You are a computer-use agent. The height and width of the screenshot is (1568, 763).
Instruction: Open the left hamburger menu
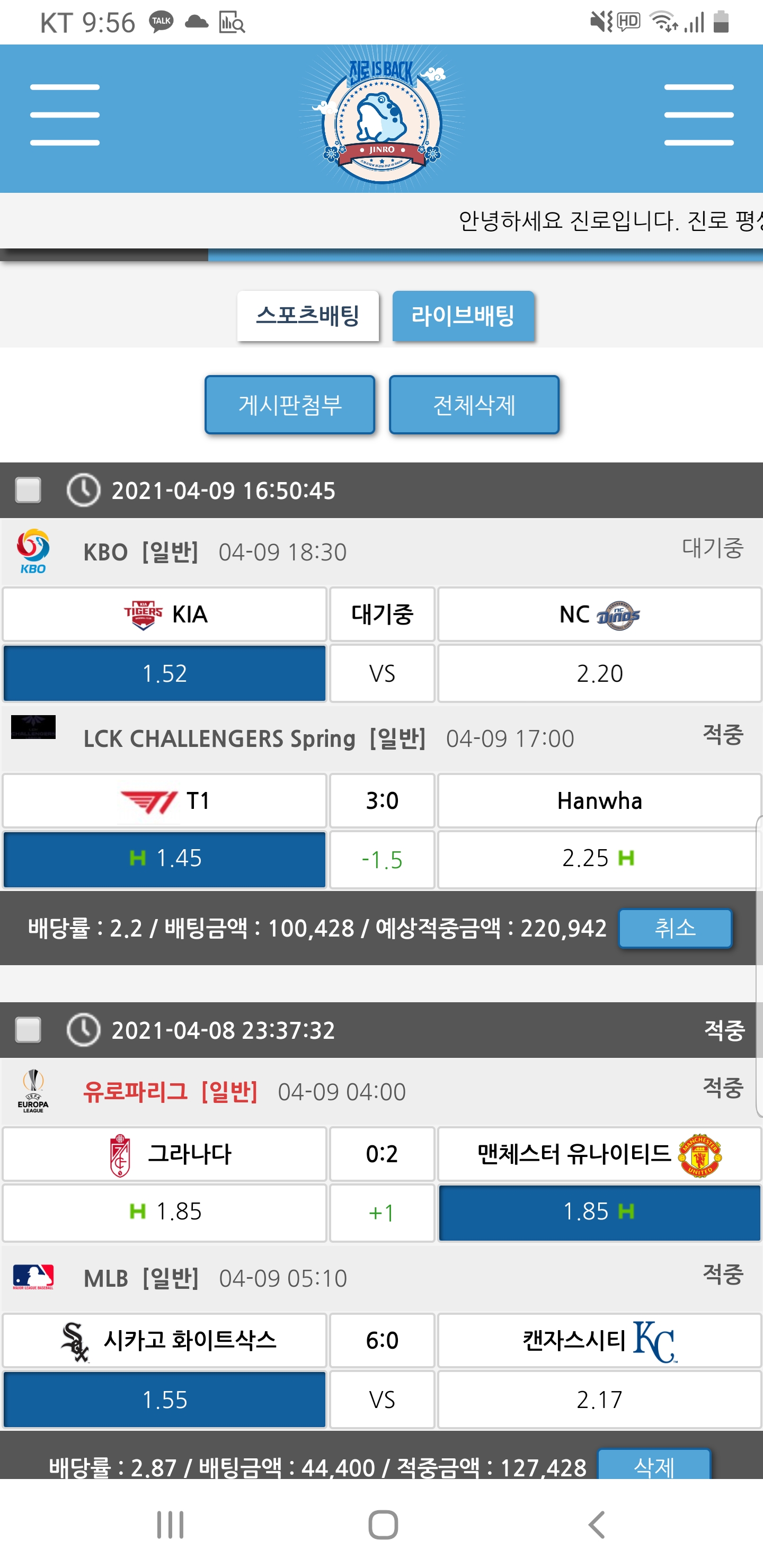65,115
